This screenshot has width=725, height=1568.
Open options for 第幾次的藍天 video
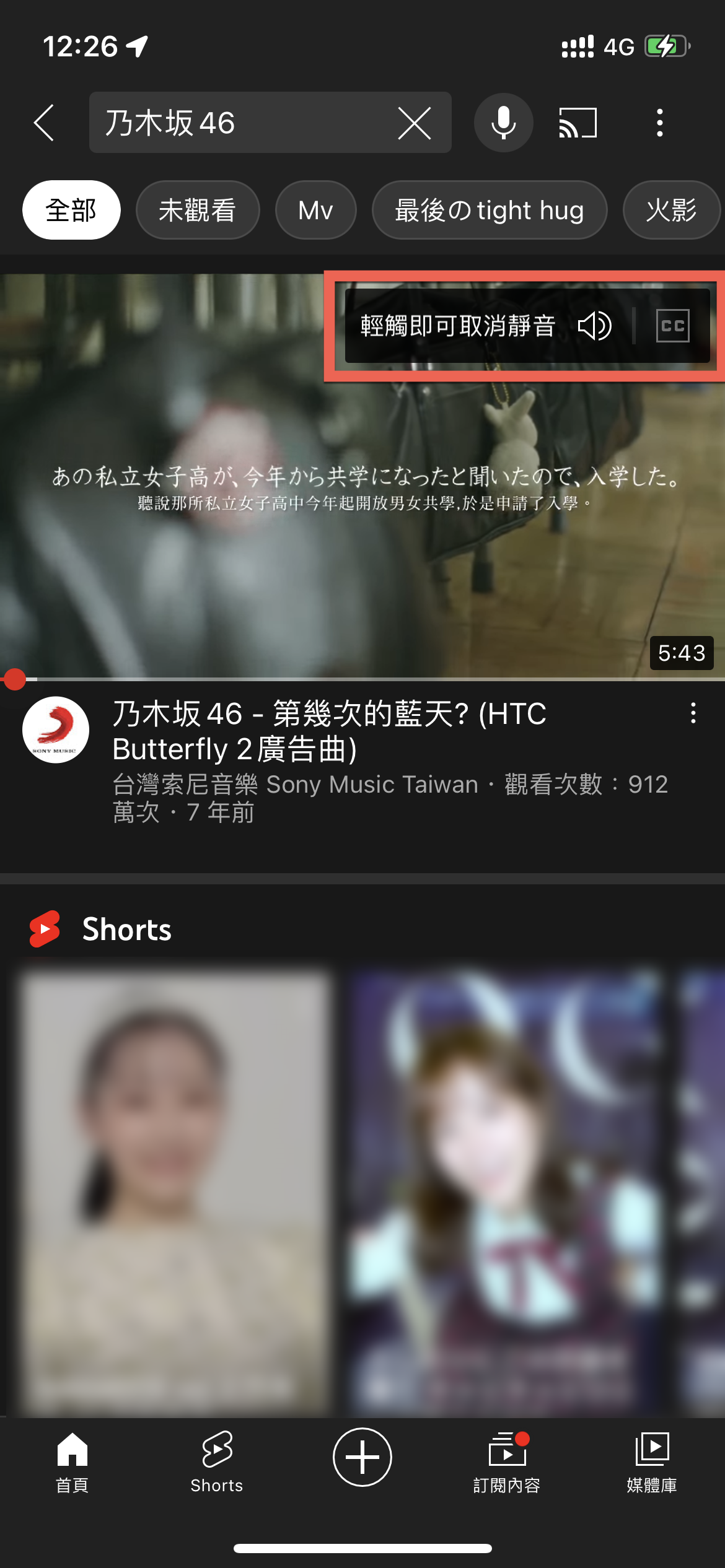coord(693,713)
